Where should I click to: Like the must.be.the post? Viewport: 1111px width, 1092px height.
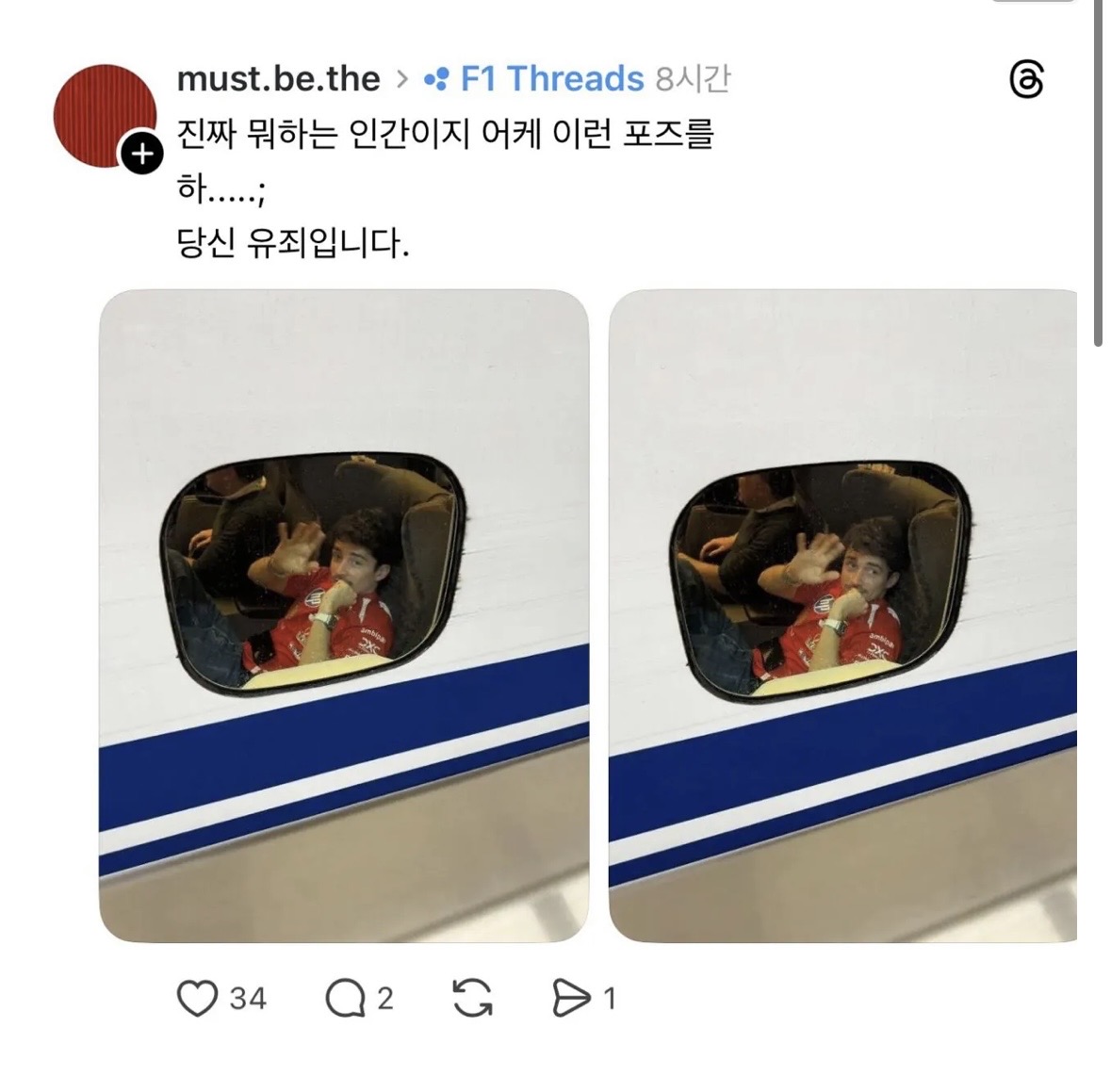tap(198, 998)
